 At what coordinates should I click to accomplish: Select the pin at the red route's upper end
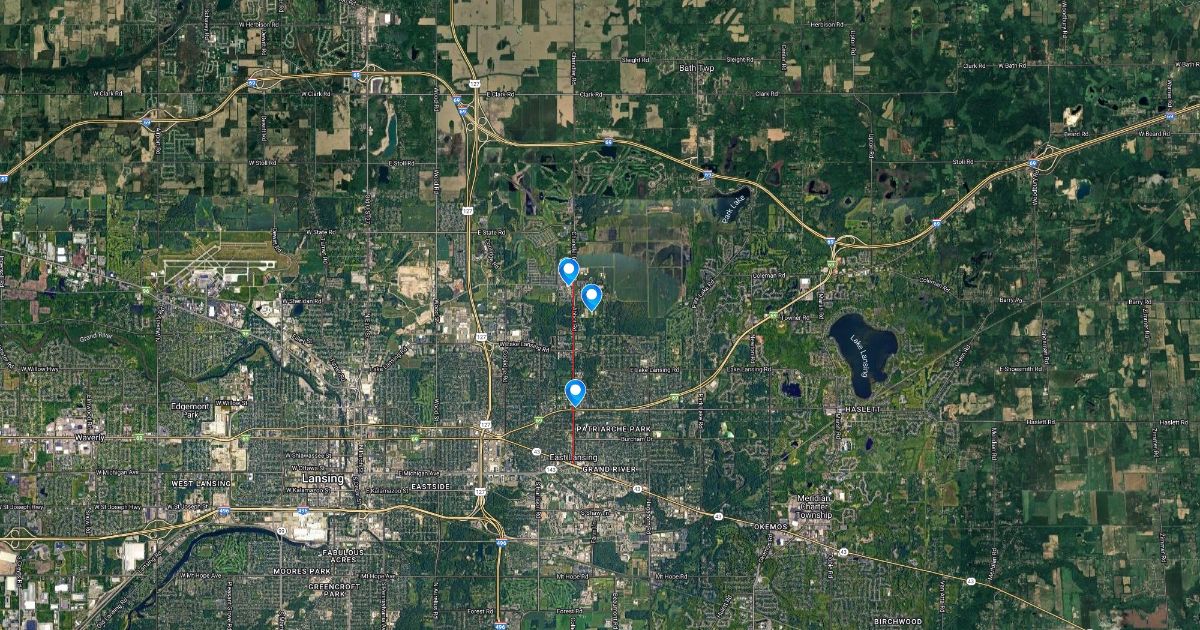(568, 269)
